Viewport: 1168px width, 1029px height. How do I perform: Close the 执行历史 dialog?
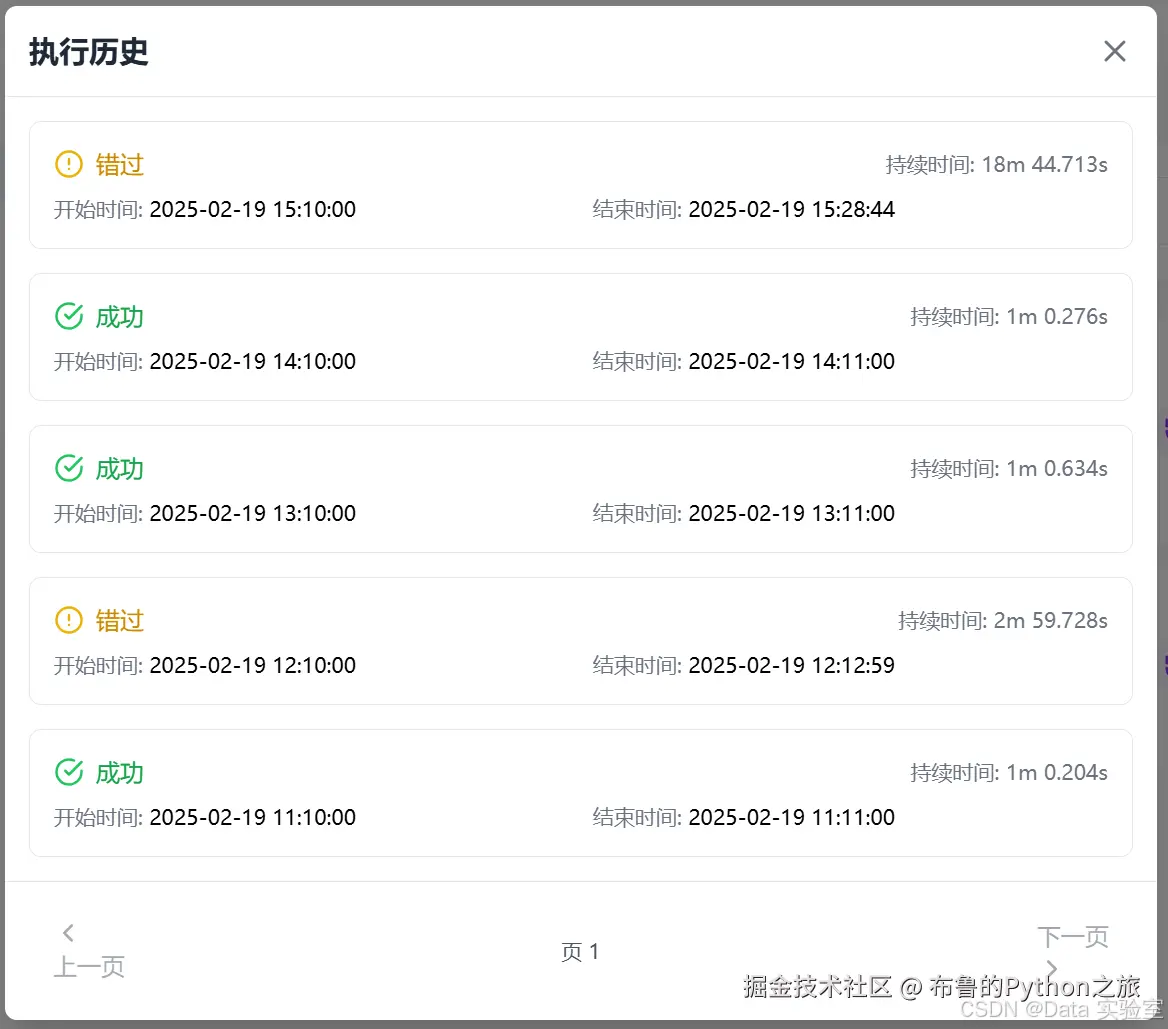tap(1114, 51)
